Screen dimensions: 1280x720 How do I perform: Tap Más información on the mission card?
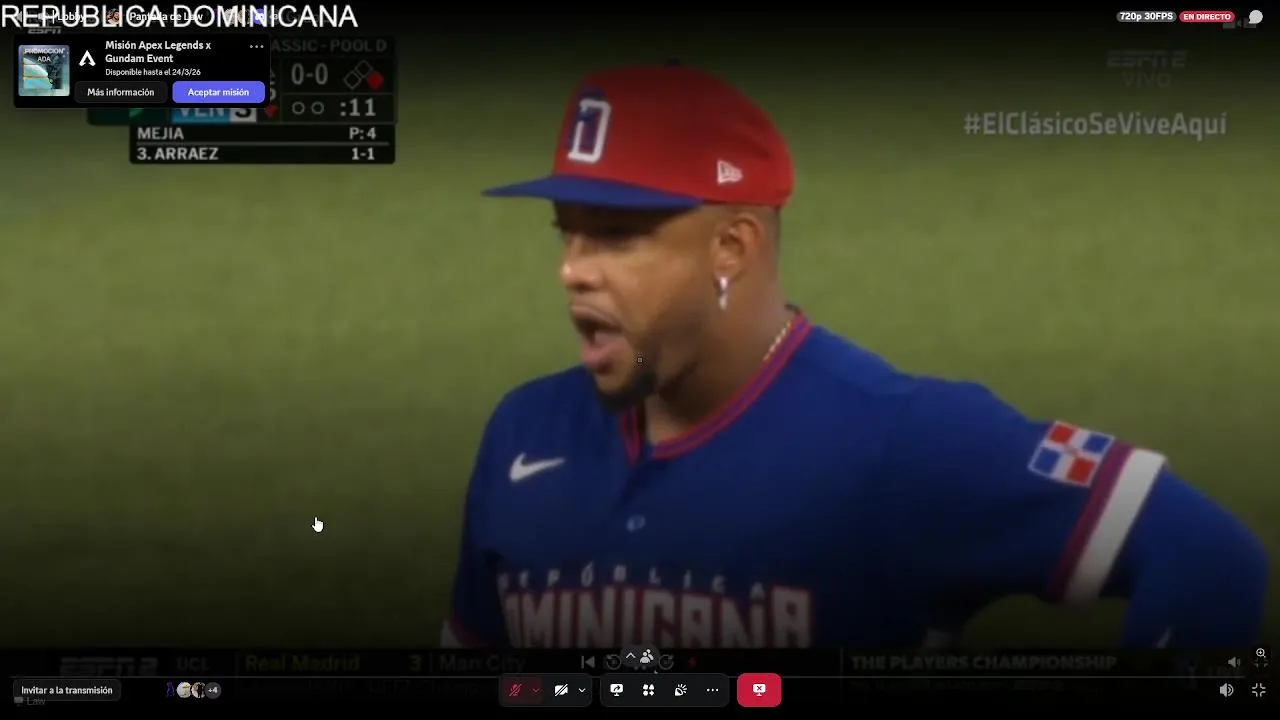pyautogui.click(x=120, y=92)
